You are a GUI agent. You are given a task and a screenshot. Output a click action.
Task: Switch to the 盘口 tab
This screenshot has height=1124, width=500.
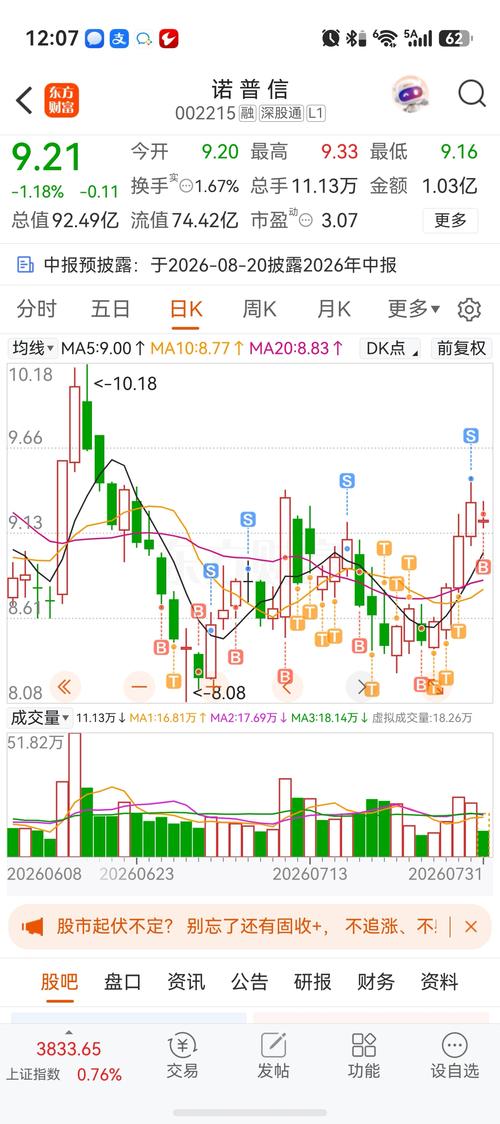tap(122, 982)
